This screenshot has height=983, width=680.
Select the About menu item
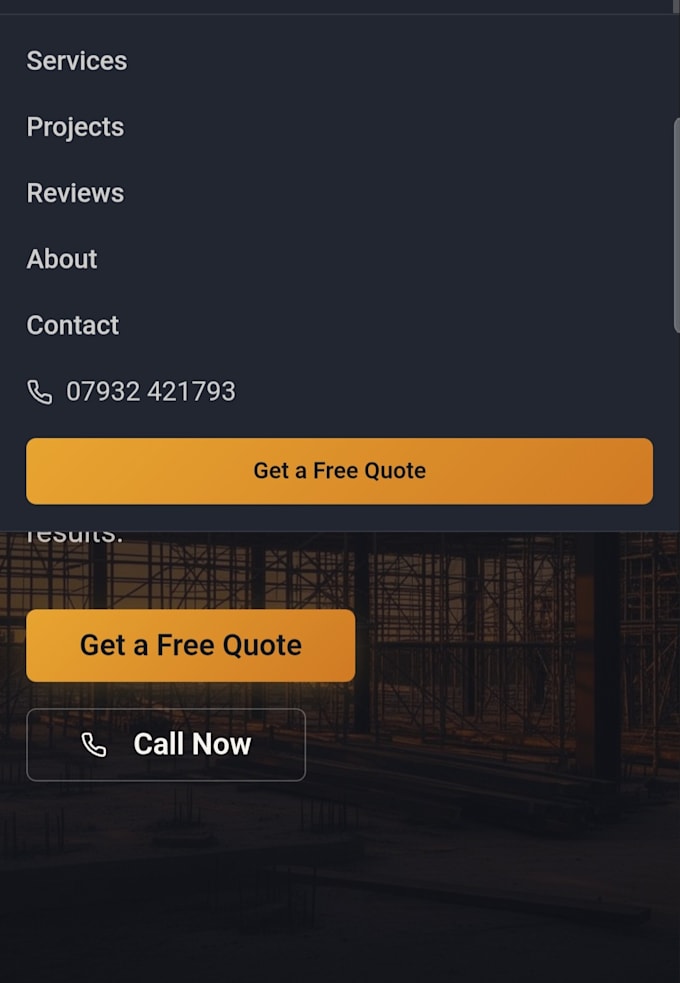pyautogui.click(x=61, y=259)
